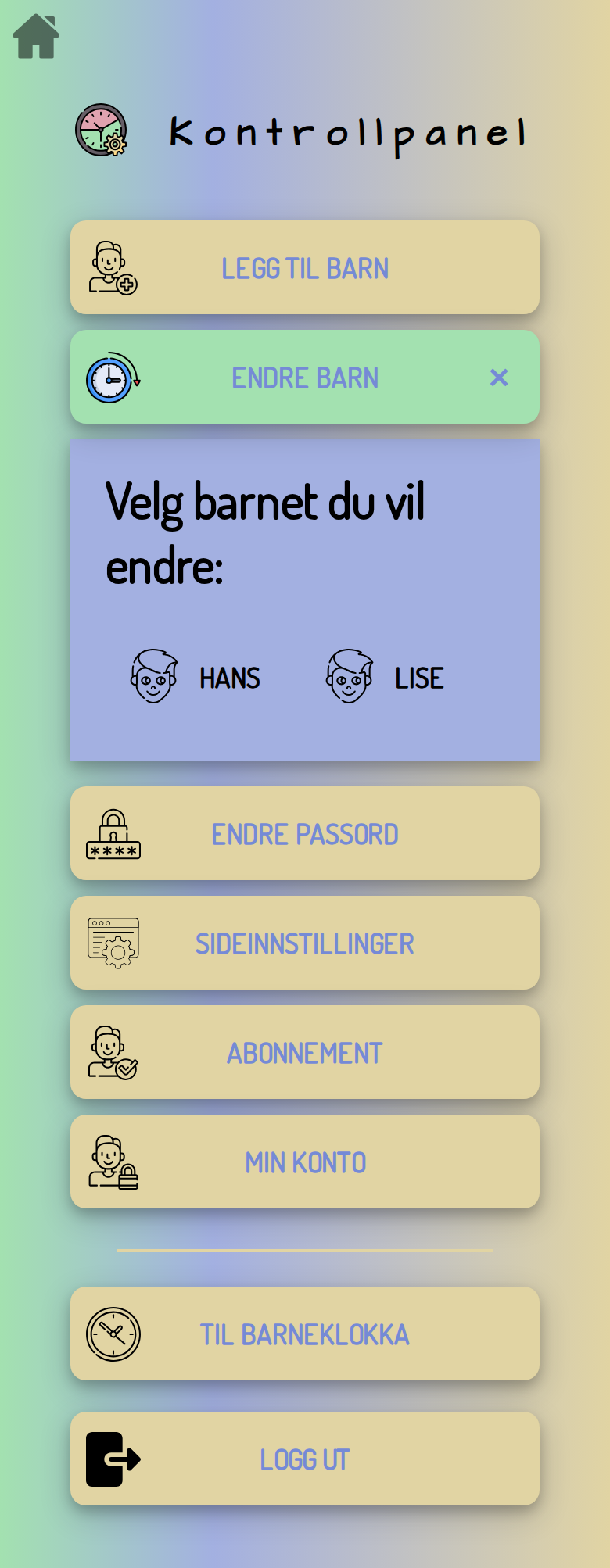Open Sideinnstillinger
This screenshot has height=1568, width=610.
305,943
